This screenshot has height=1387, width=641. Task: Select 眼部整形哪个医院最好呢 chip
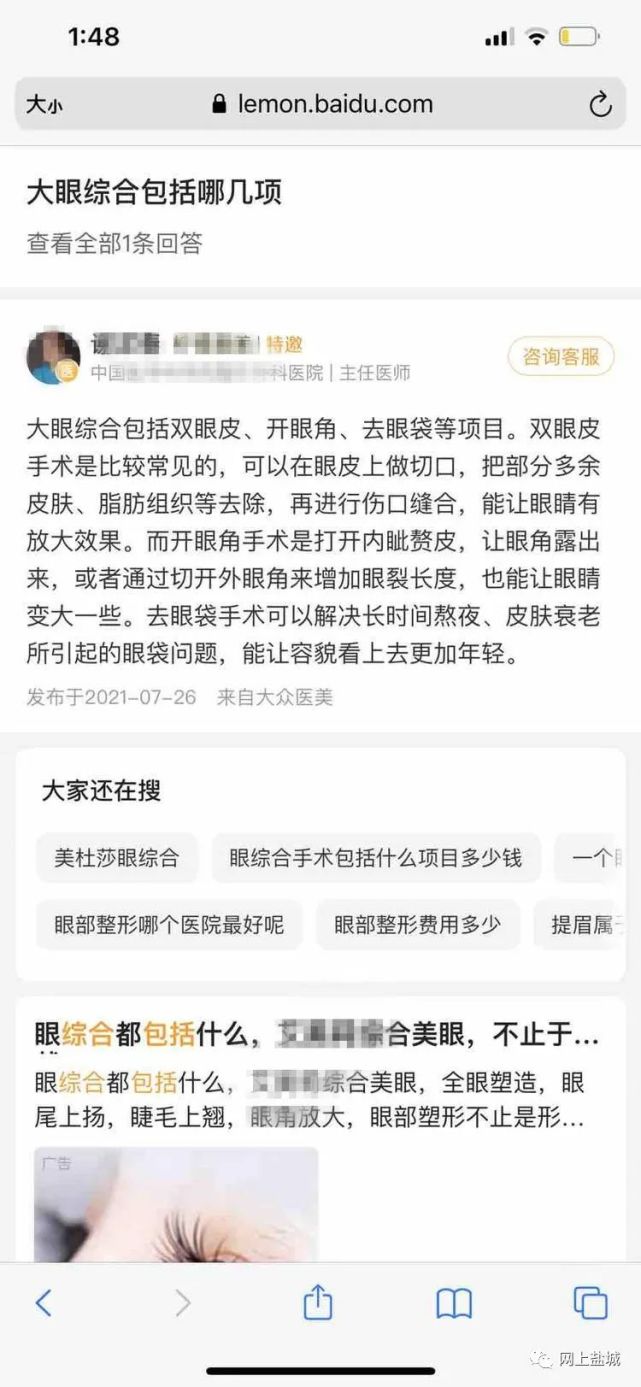click(x=169, y=924)
